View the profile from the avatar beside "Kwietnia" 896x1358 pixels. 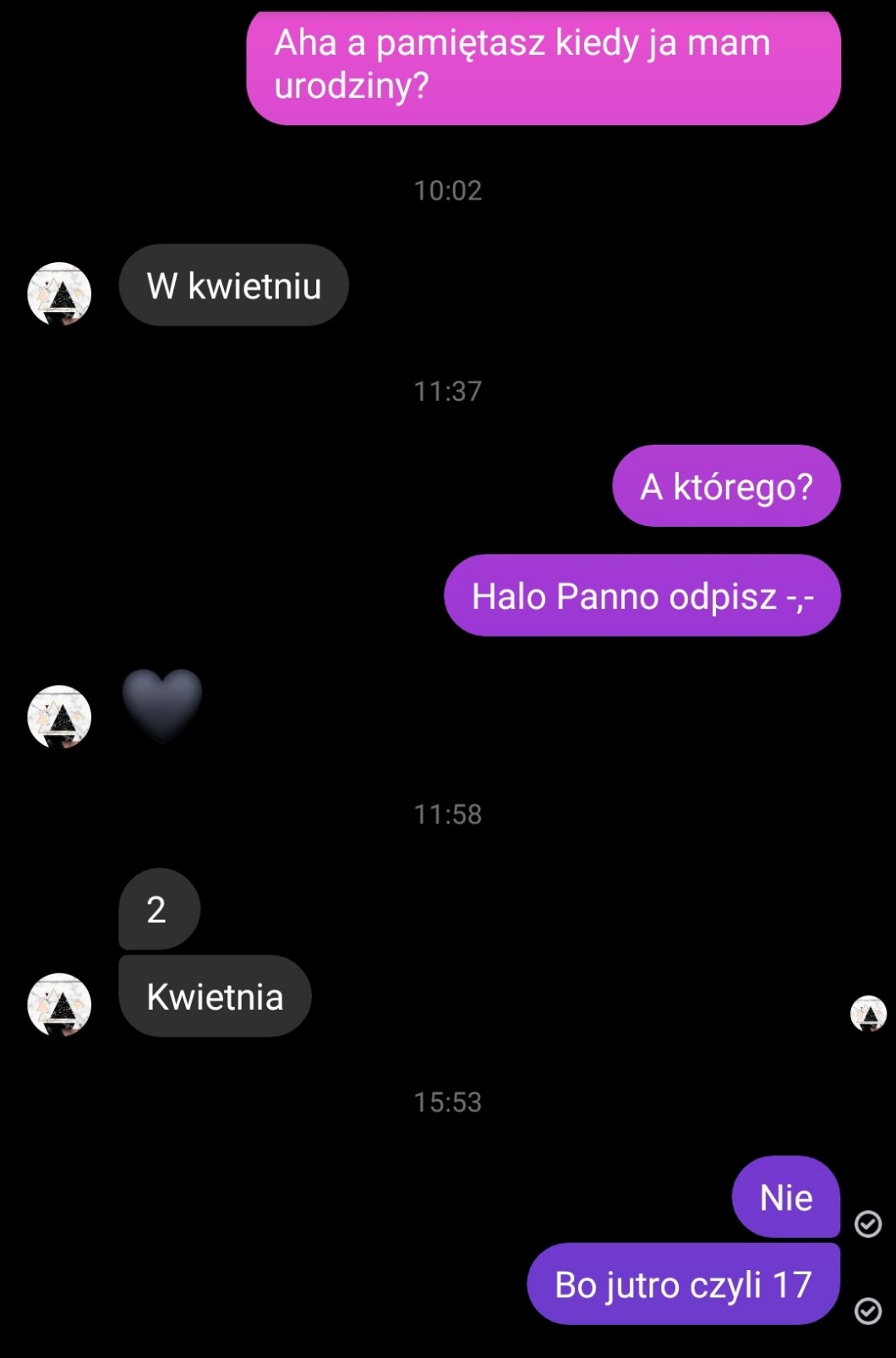(x=59, y=1004)
